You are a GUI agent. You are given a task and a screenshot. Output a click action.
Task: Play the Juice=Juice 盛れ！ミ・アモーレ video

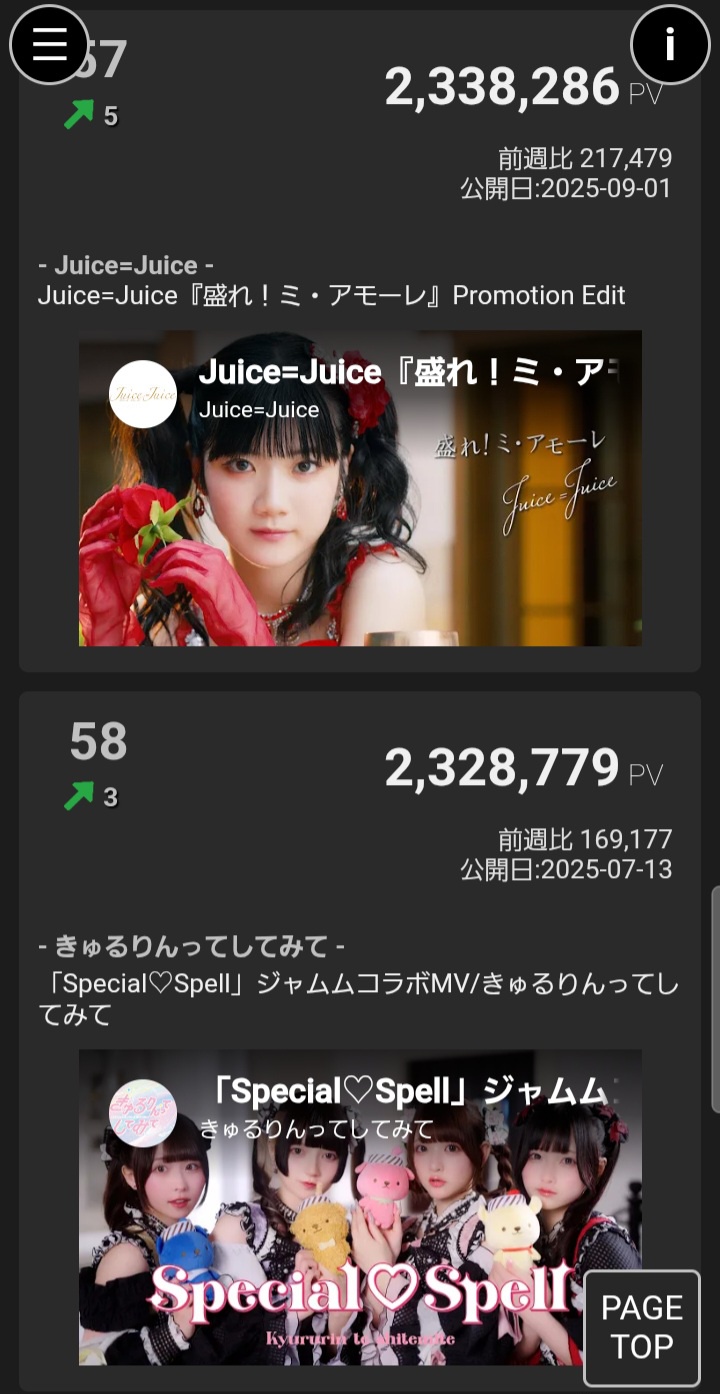(x=360, y=488)
